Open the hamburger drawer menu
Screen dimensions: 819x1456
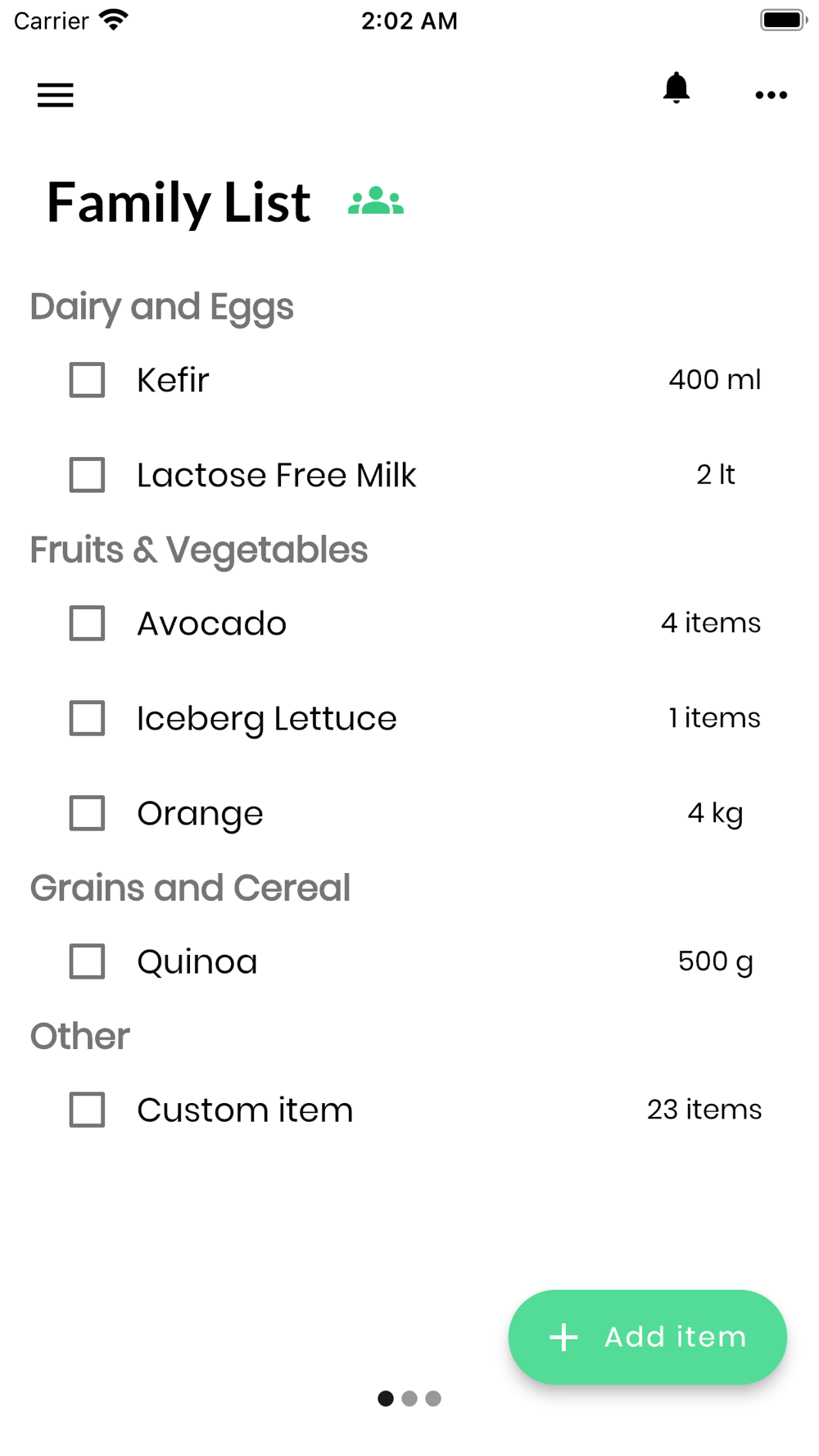[56, 95]
